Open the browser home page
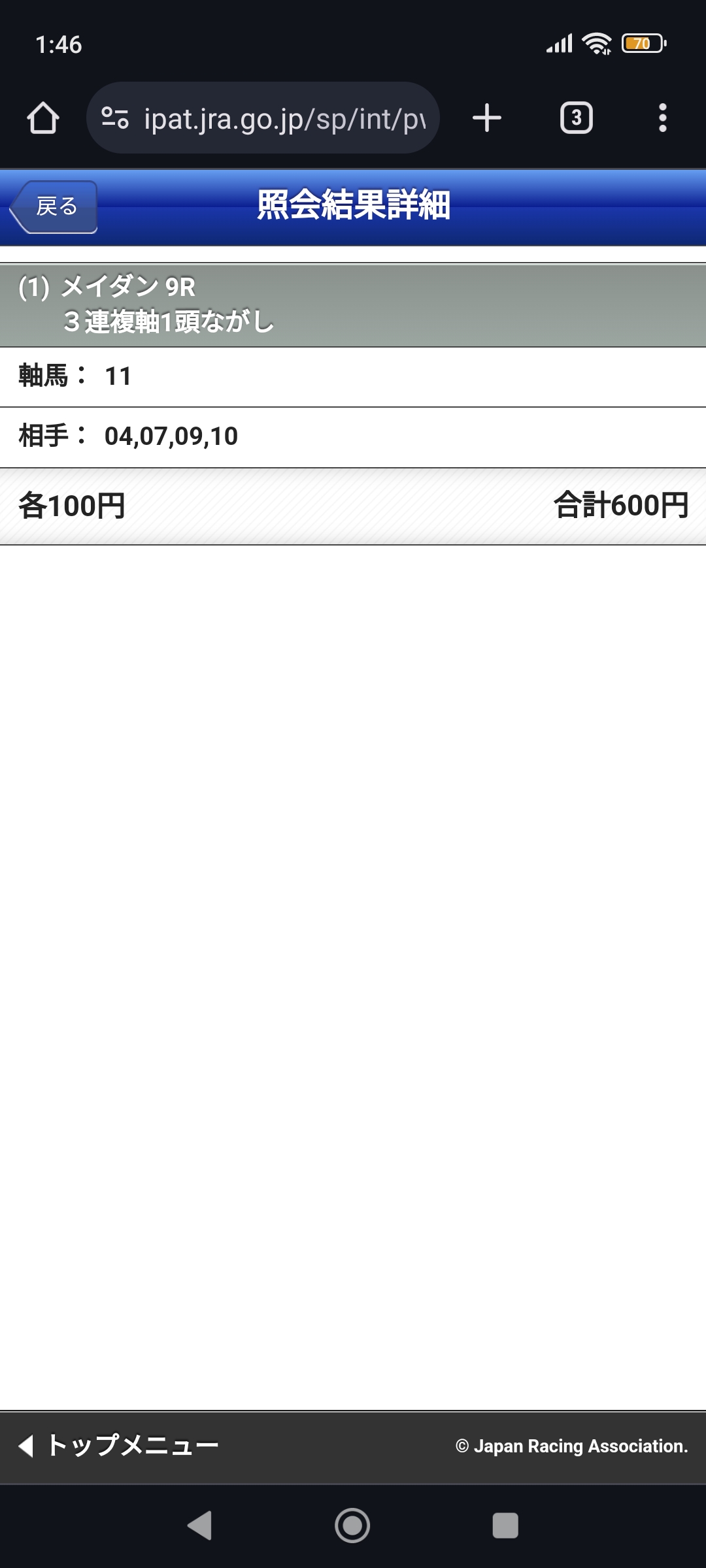Viewport: 706px width, 1568px height. pos(43,118)
